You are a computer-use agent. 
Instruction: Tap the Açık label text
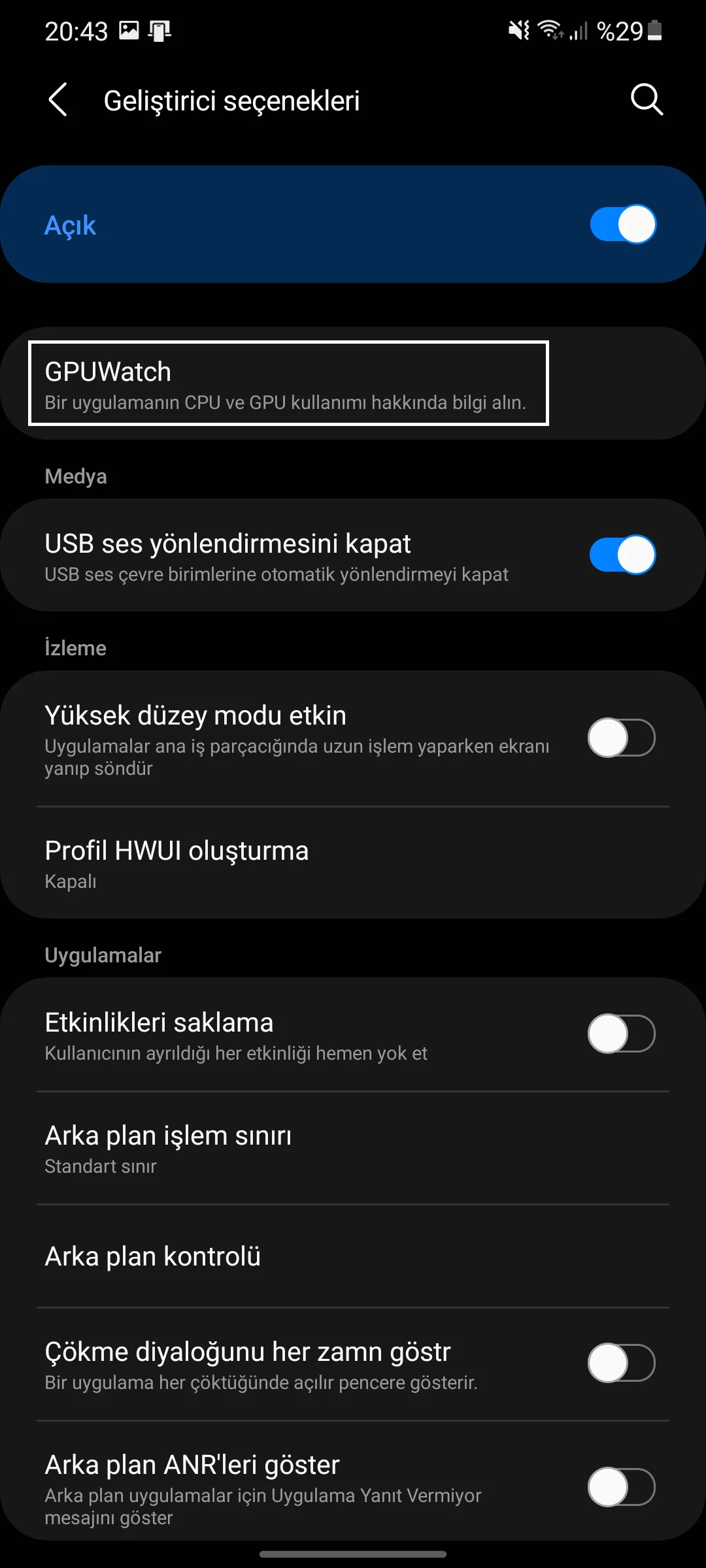click(x=70, y=224)
